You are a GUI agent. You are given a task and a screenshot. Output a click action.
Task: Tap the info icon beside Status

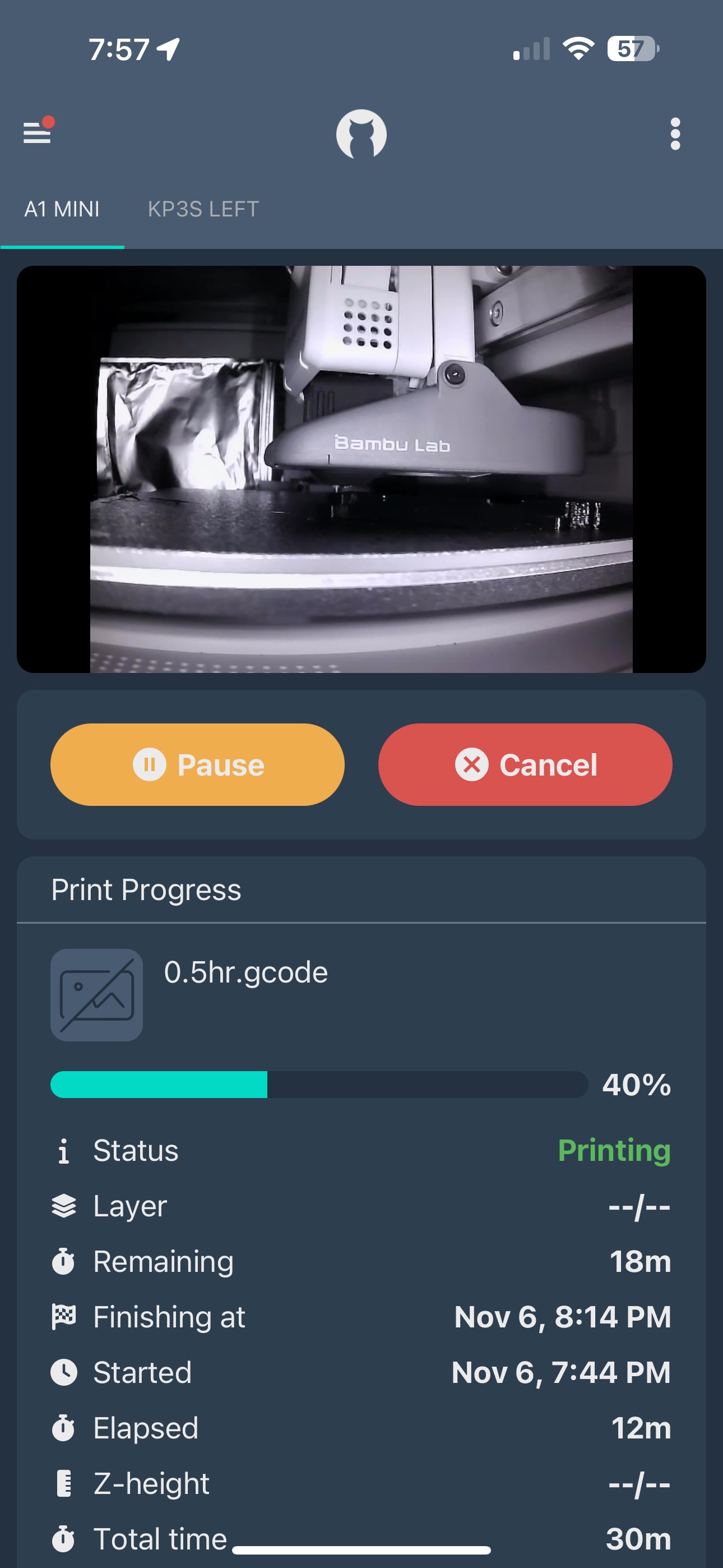(x=63, y=1150)
